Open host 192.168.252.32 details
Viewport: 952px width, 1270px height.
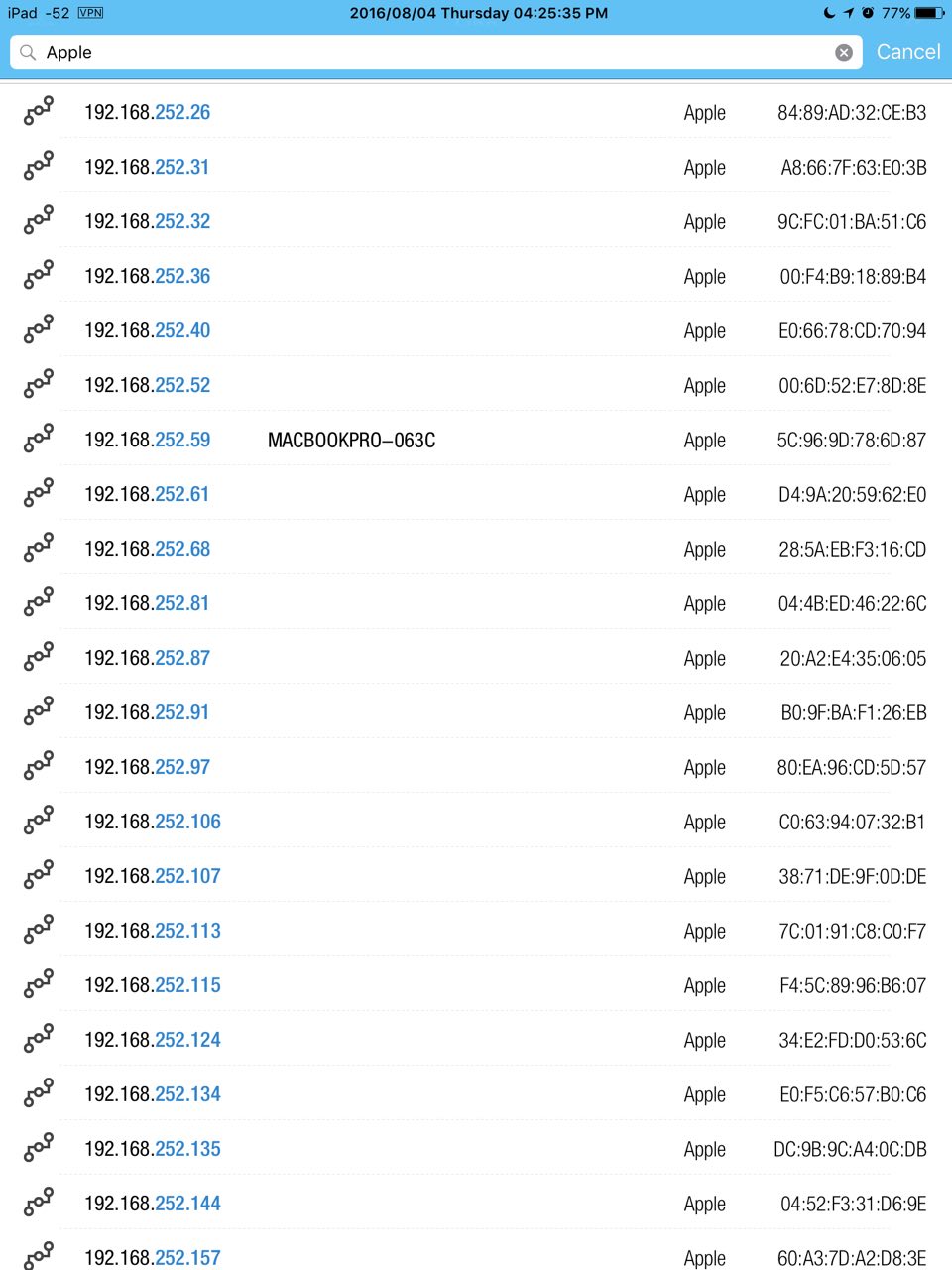coord(476,221)
